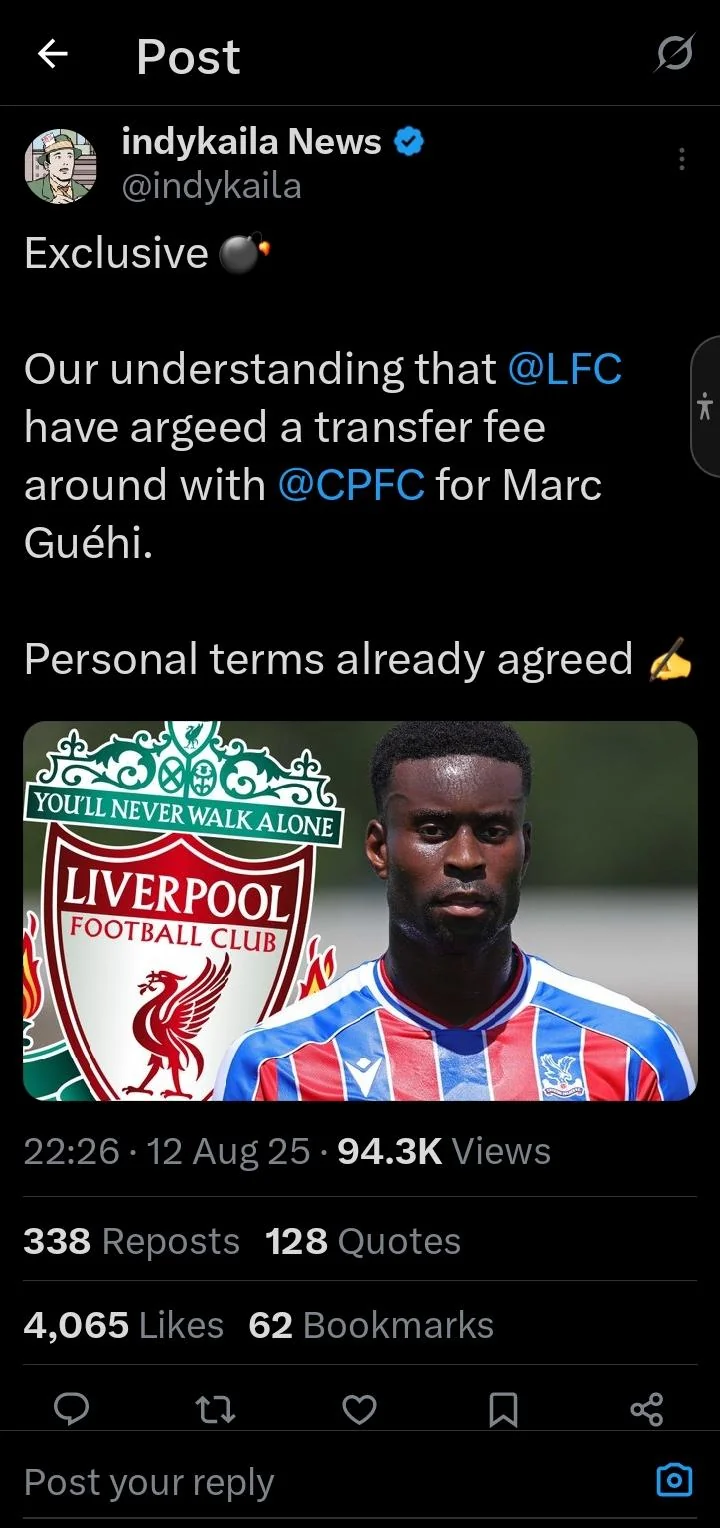720x1528 pixels.
Task: Tap the Grok icon in the header
Action: pyautogui.click(x=673, y=54)
